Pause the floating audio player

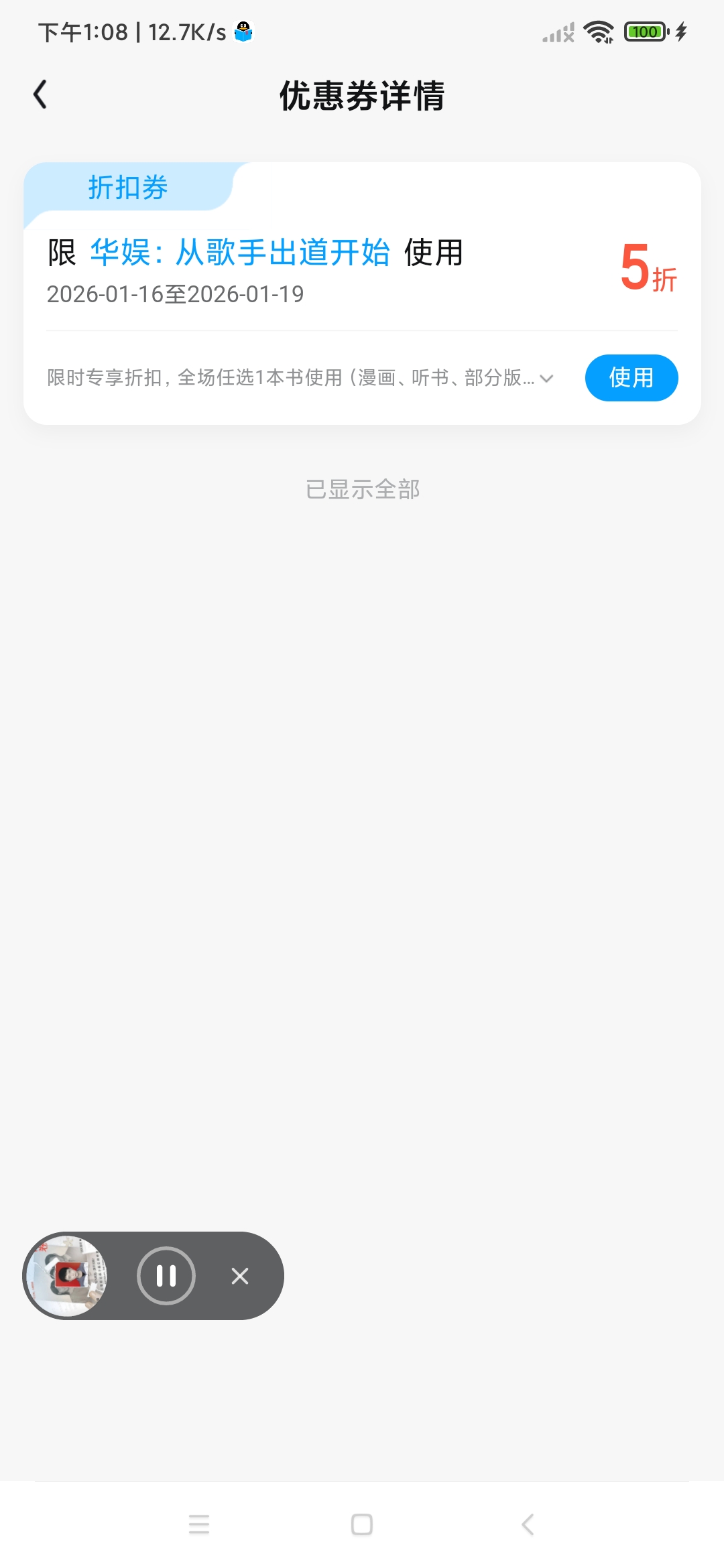(166, 1276)
